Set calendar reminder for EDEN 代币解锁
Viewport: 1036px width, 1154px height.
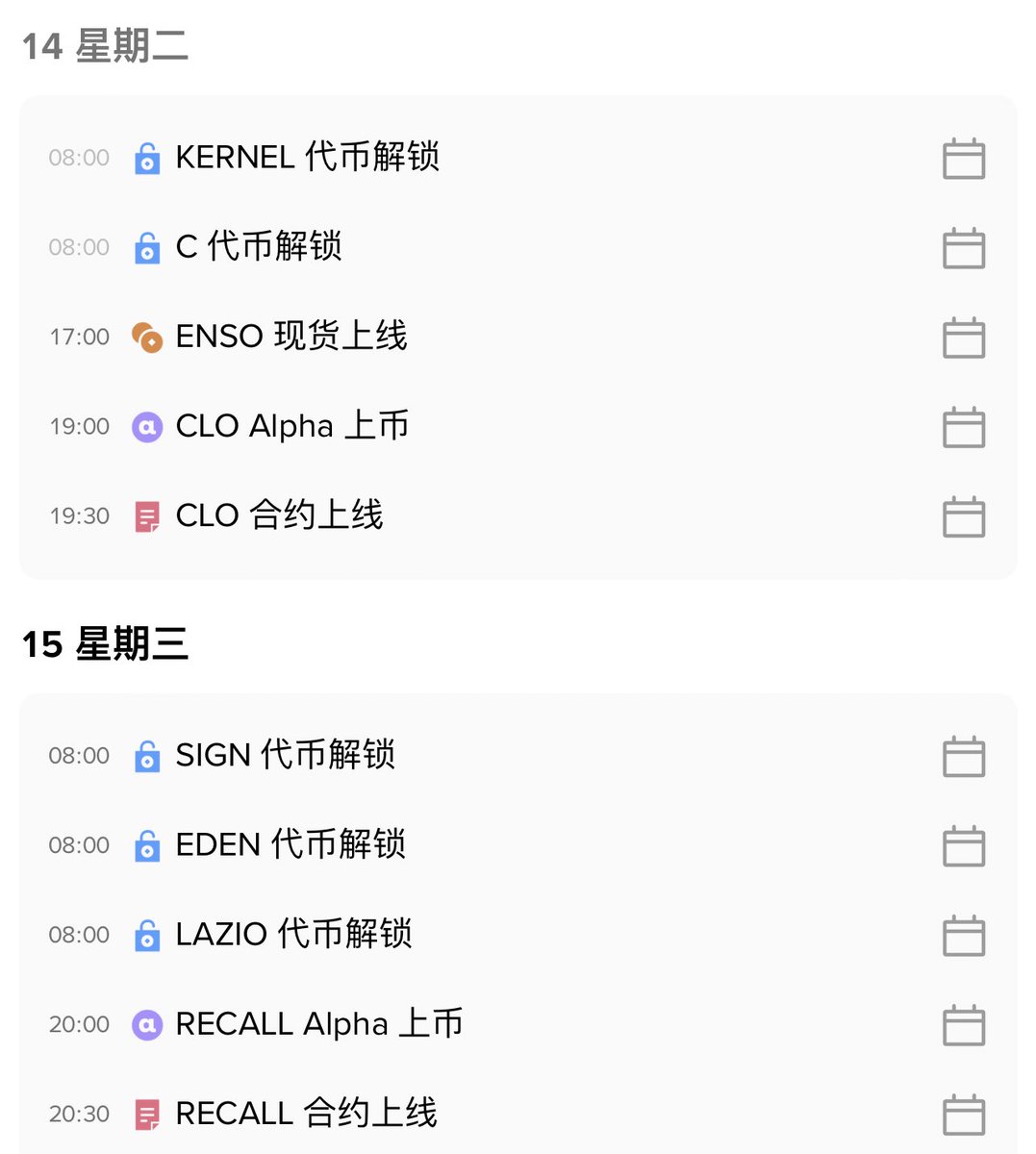coord(963,846)
